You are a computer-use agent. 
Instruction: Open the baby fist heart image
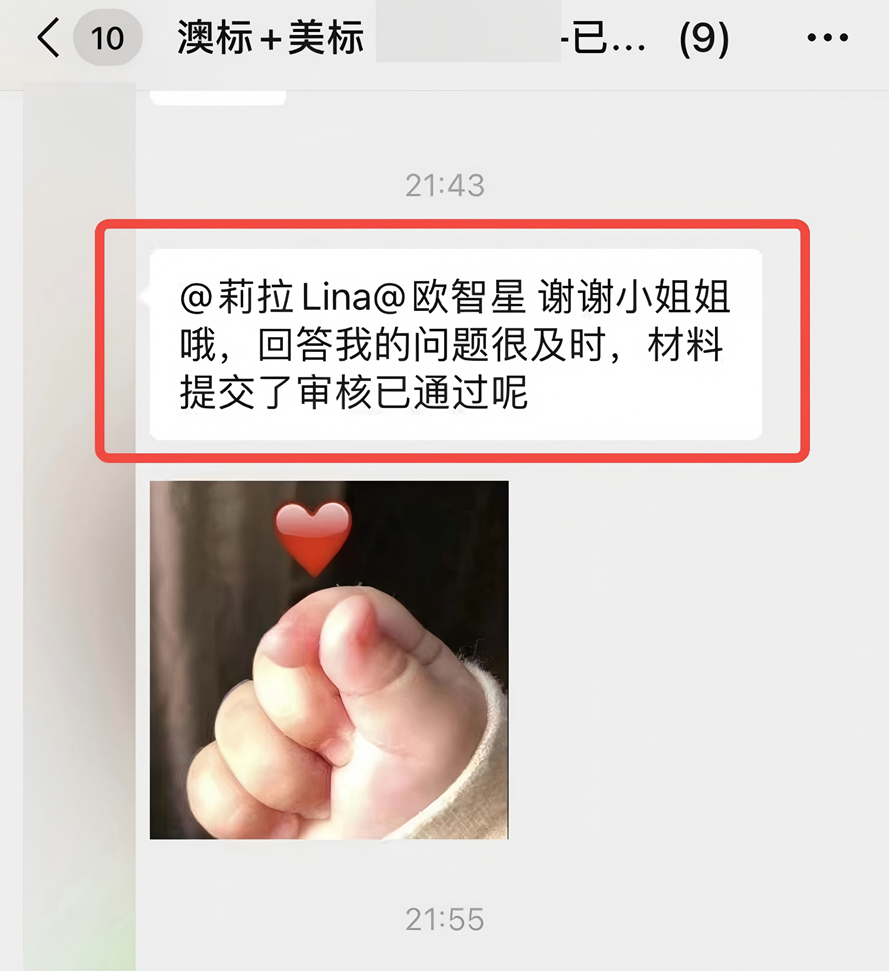coord(329,659)
